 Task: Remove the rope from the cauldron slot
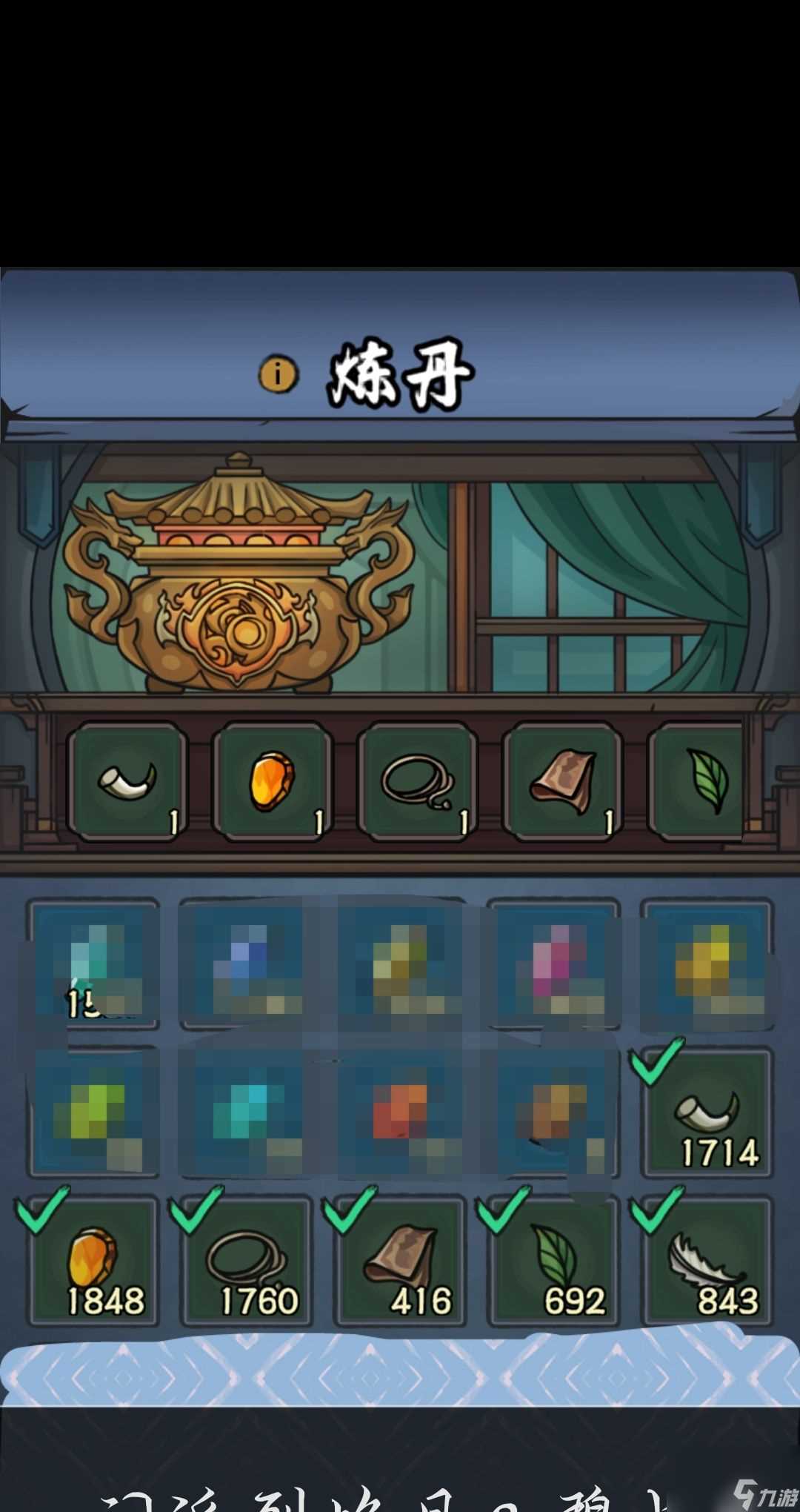(417, 782)
